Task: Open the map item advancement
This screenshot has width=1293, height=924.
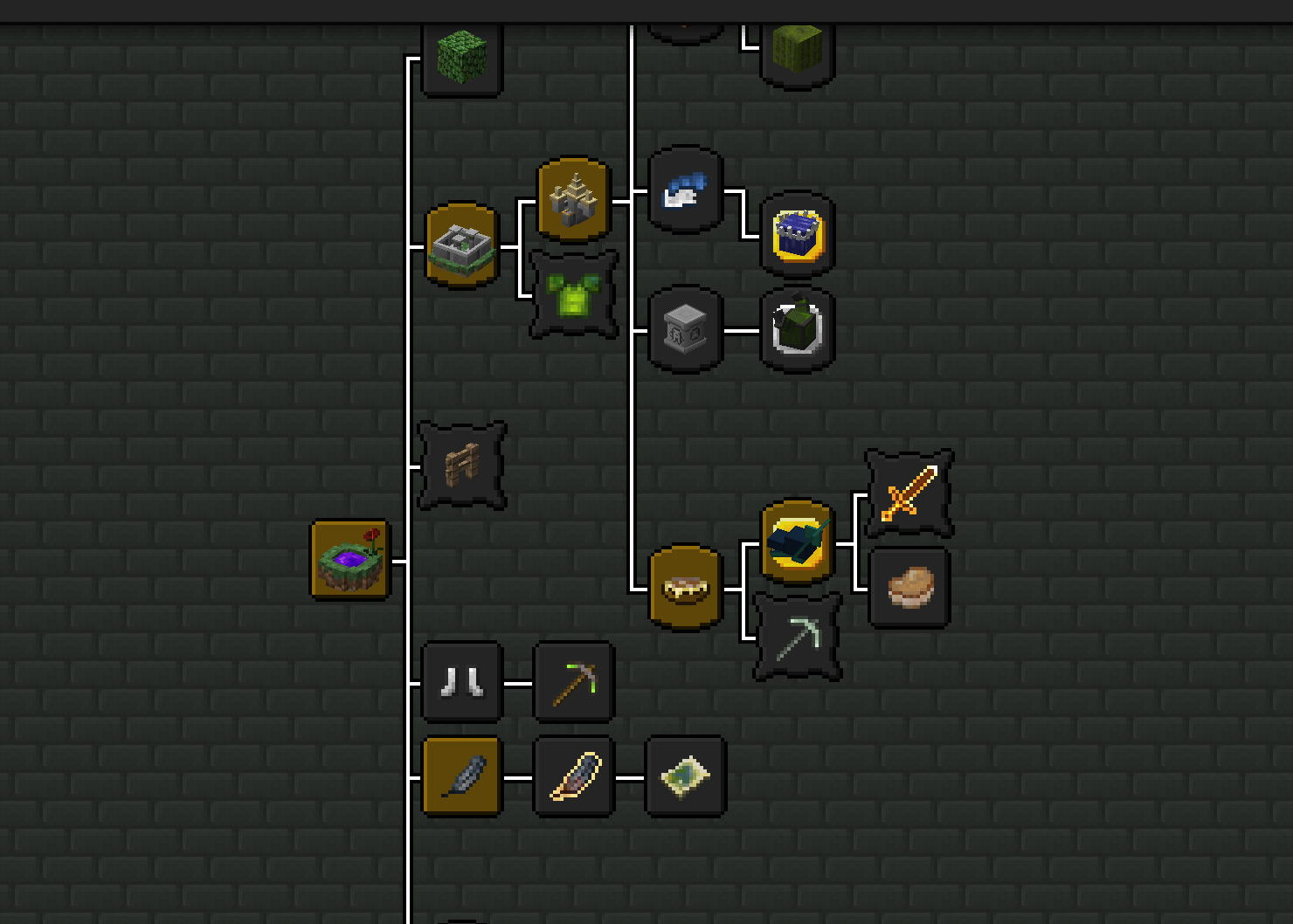Action: point(685,776)
